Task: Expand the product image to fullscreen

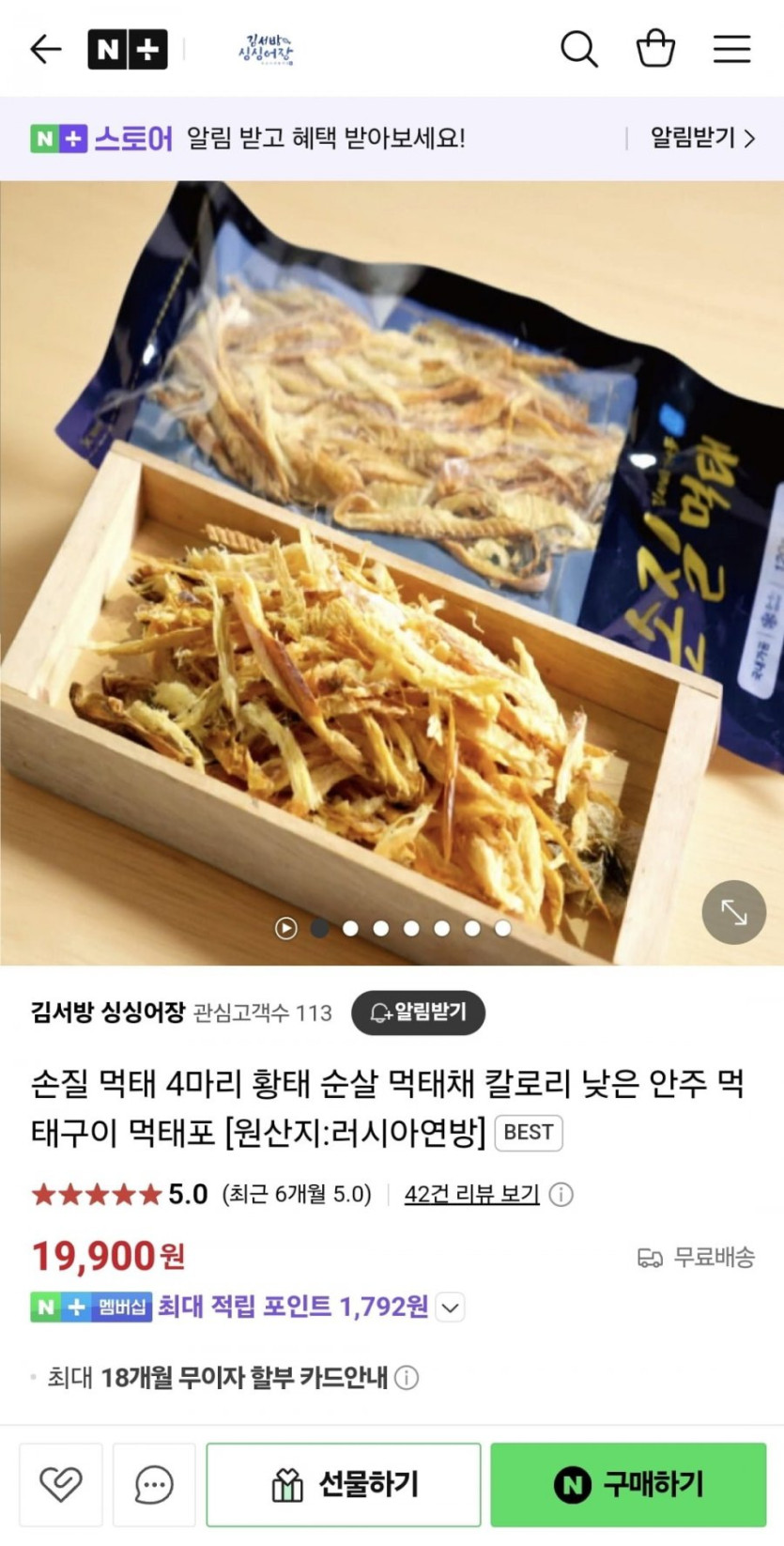Action: pyautogui.click(x=733, y=912)
